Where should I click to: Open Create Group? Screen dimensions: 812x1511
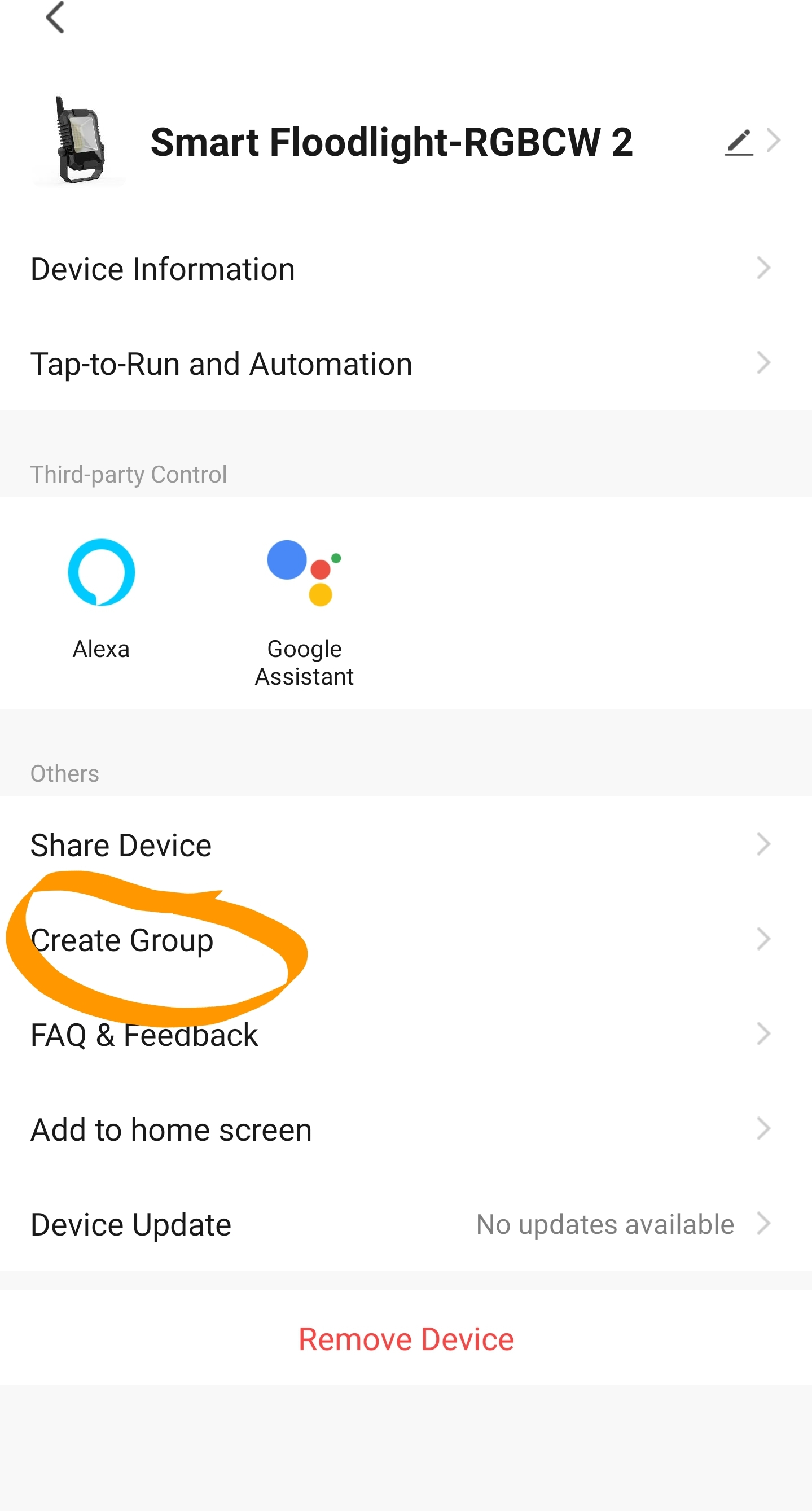pos(405,940)
